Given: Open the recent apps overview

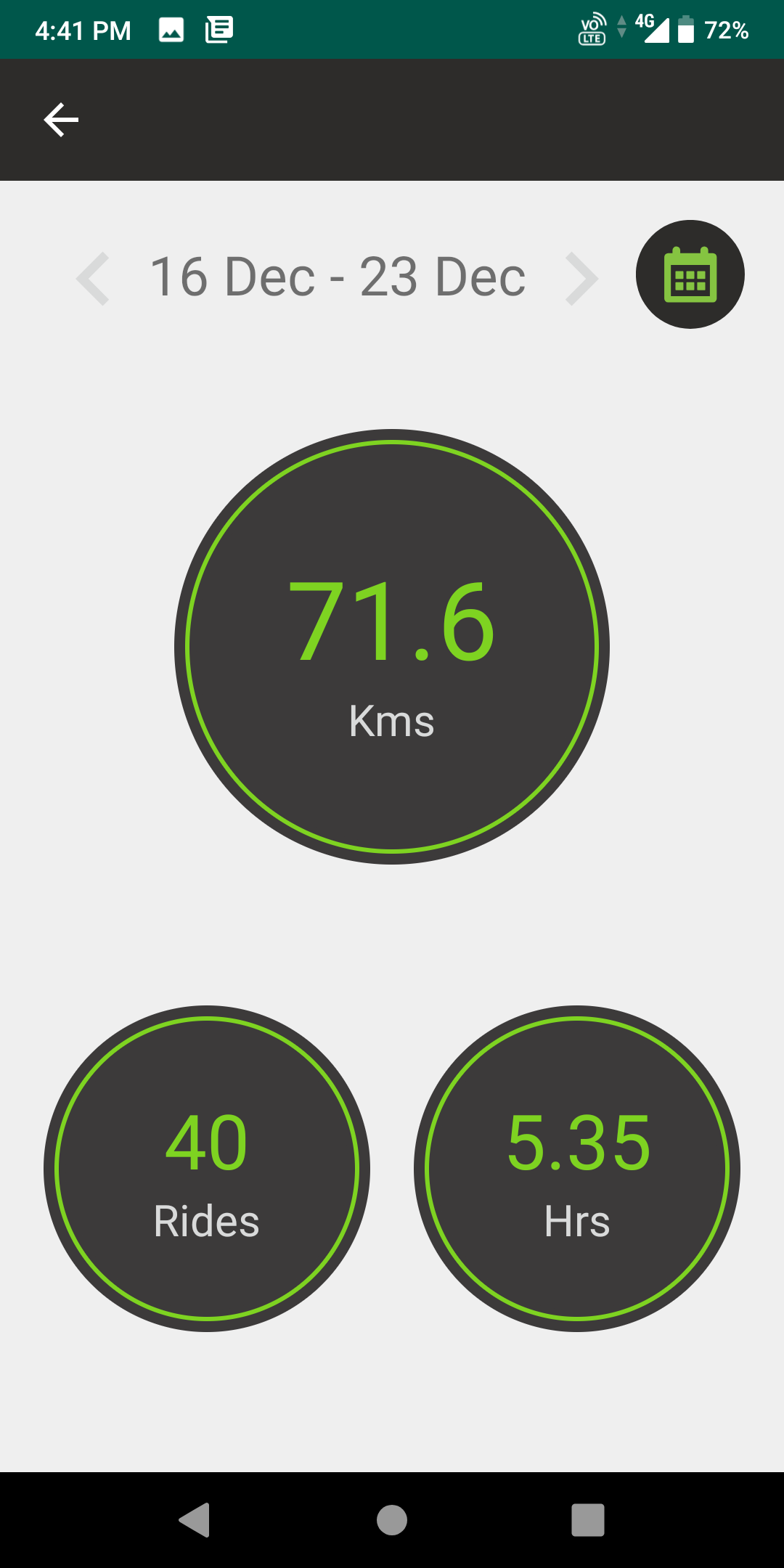Looking at the screenshot, I should coord(588,1520).
